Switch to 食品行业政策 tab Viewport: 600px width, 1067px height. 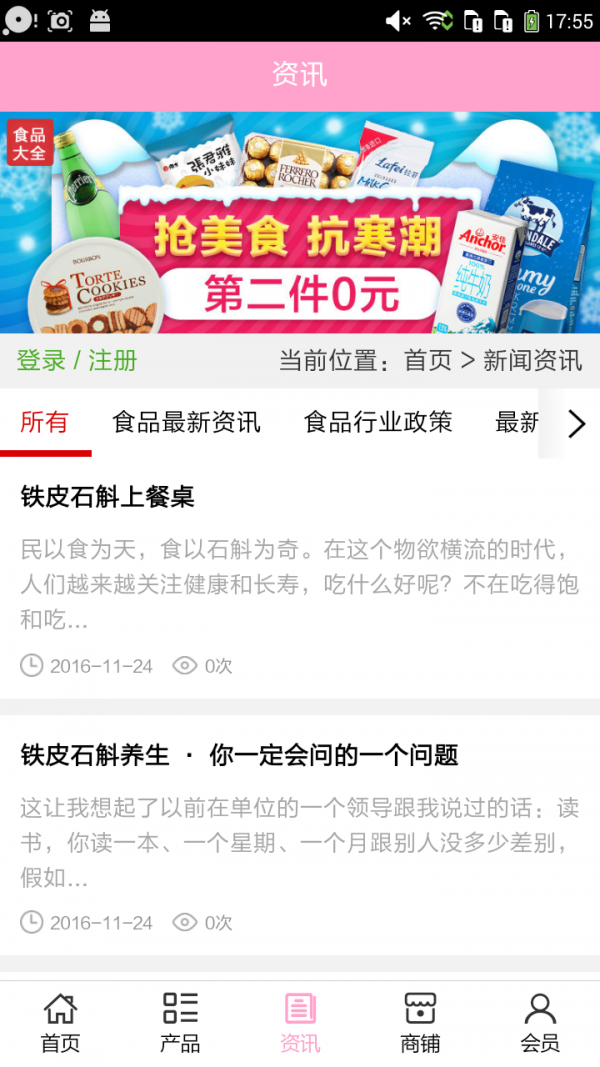[378, 422]
